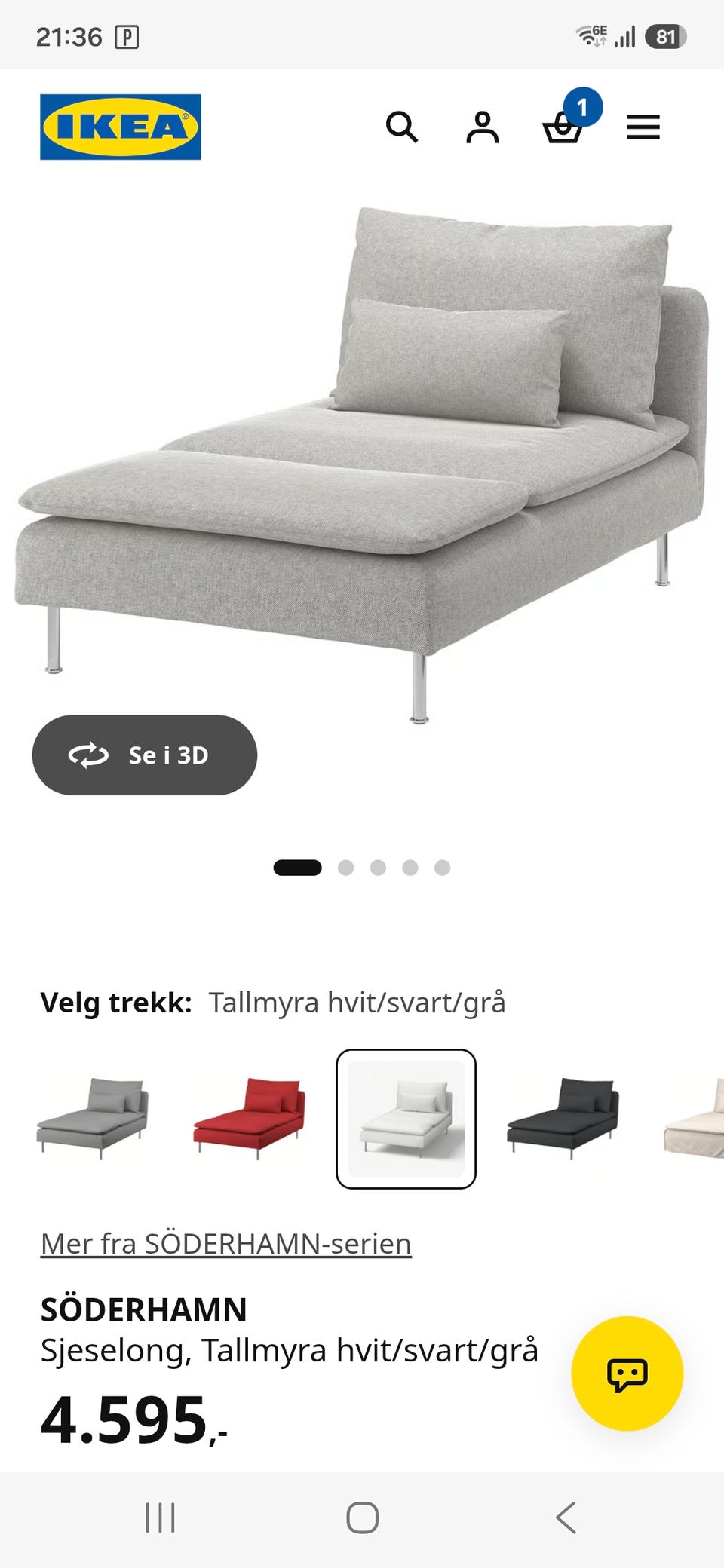Choose the beige cover swatch

[x=694, y=1118]
